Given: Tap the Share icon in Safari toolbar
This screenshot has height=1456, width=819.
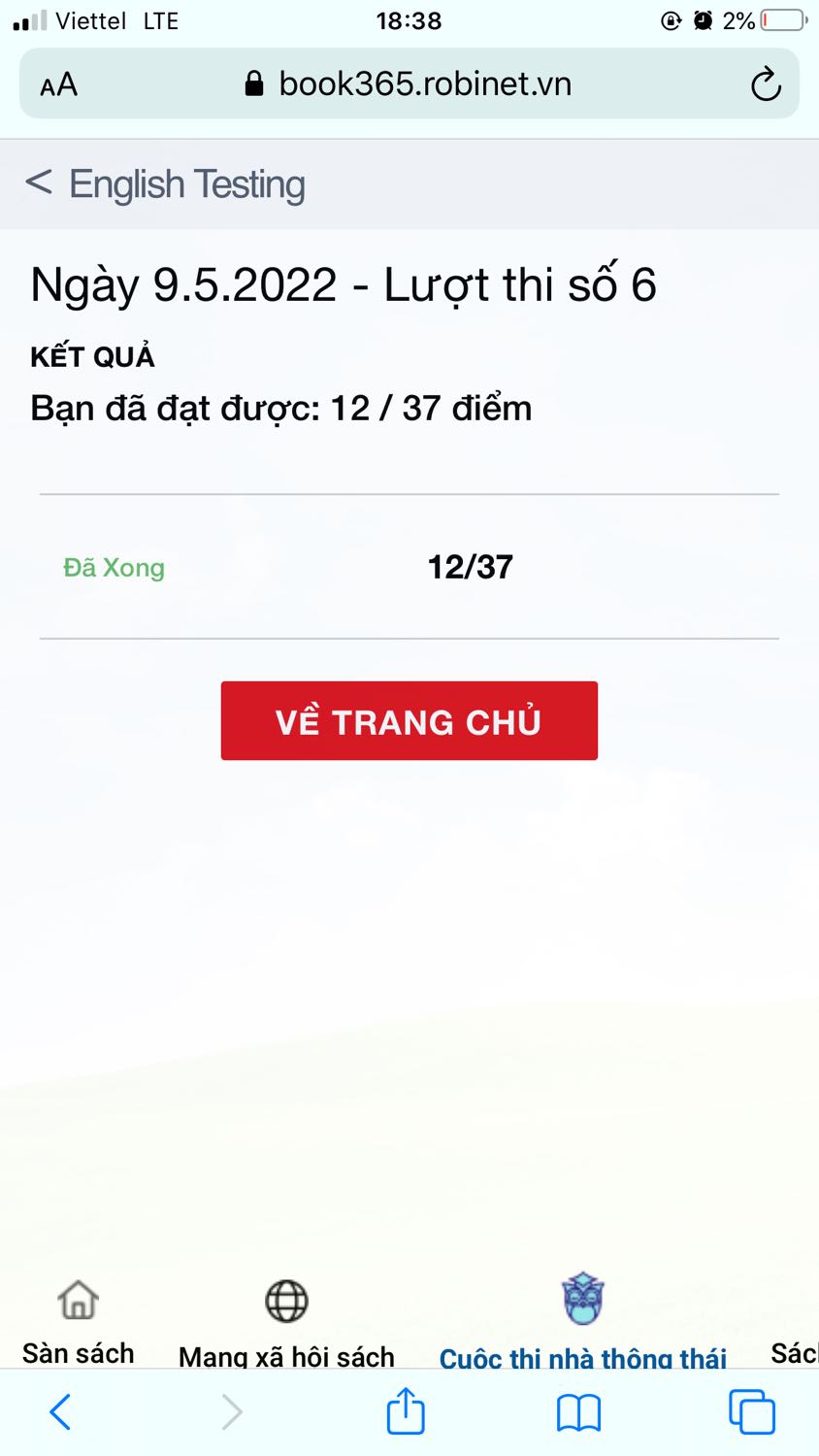Looking at the screenshot, I should pos(405,1412).
